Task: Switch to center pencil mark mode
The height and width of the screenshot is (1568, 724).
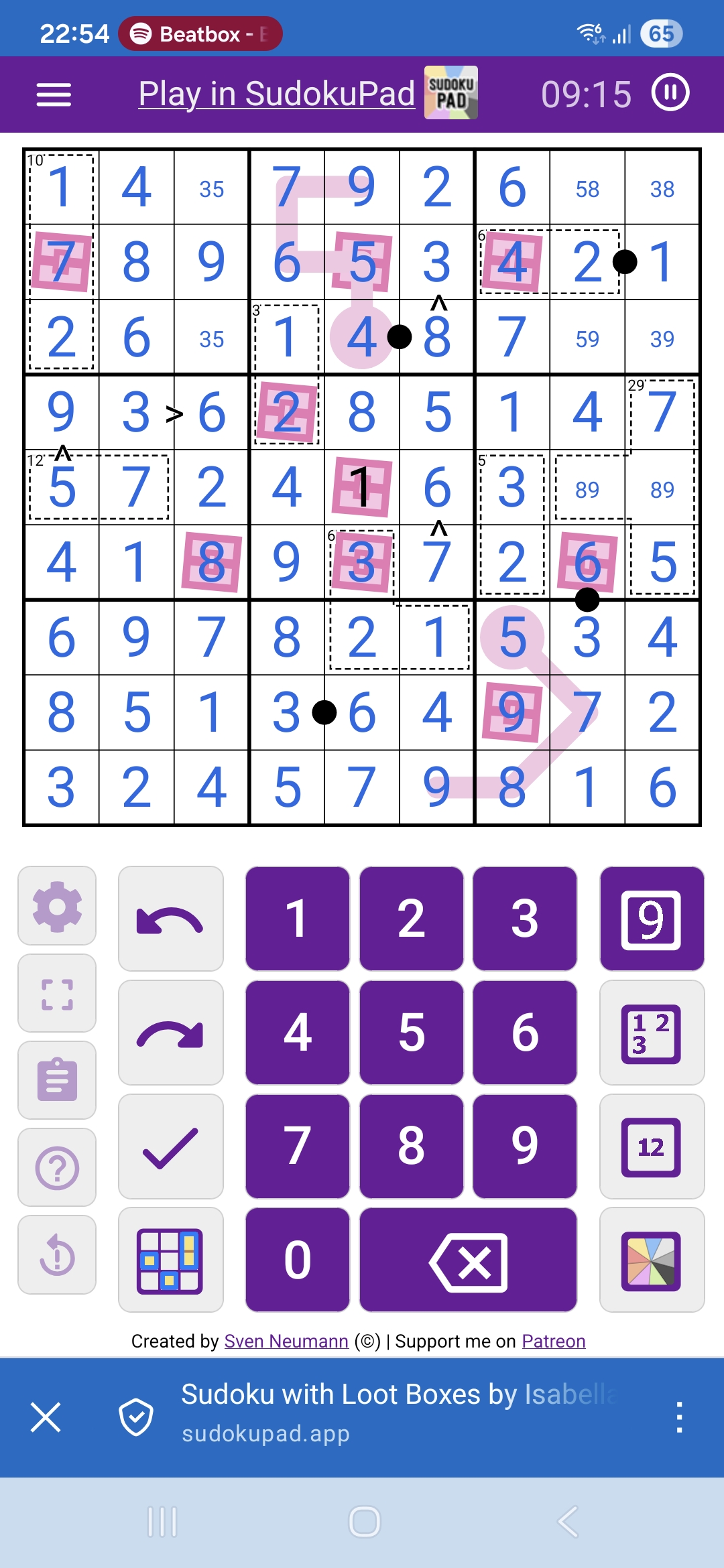Action: (651, 1147)
